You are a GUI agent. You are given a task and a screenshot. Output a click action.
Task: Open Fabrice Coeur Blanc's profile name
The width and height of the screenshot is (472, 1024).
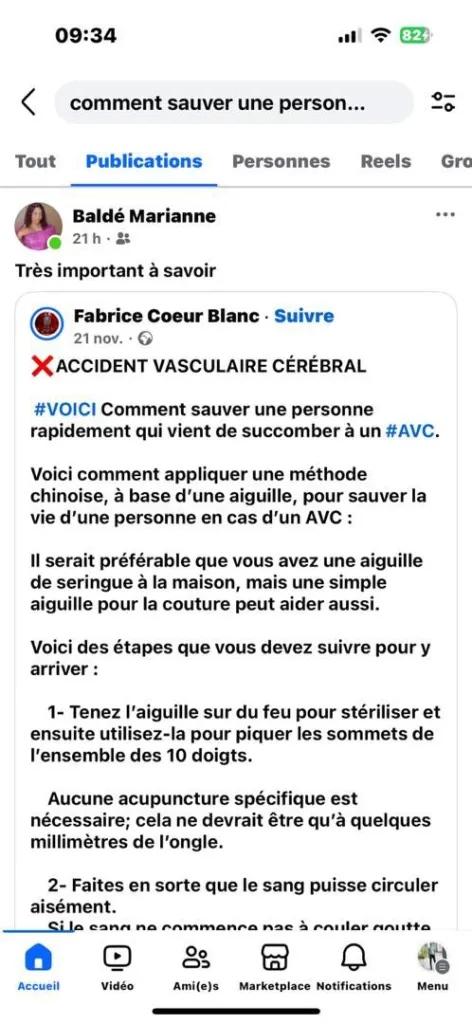(x=166, y=316)
